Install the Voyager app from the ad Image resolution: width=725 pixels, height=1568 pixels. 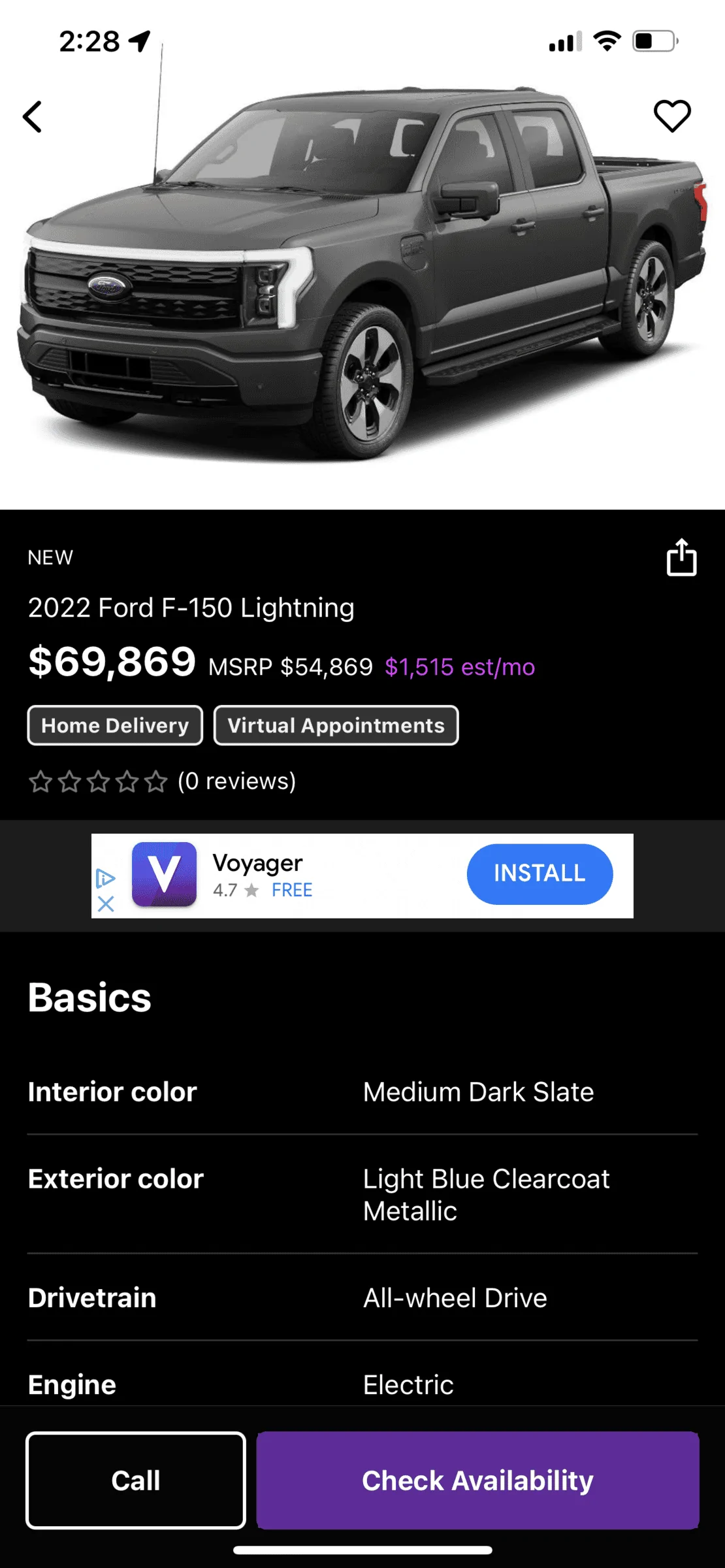[x=540, y=874]
